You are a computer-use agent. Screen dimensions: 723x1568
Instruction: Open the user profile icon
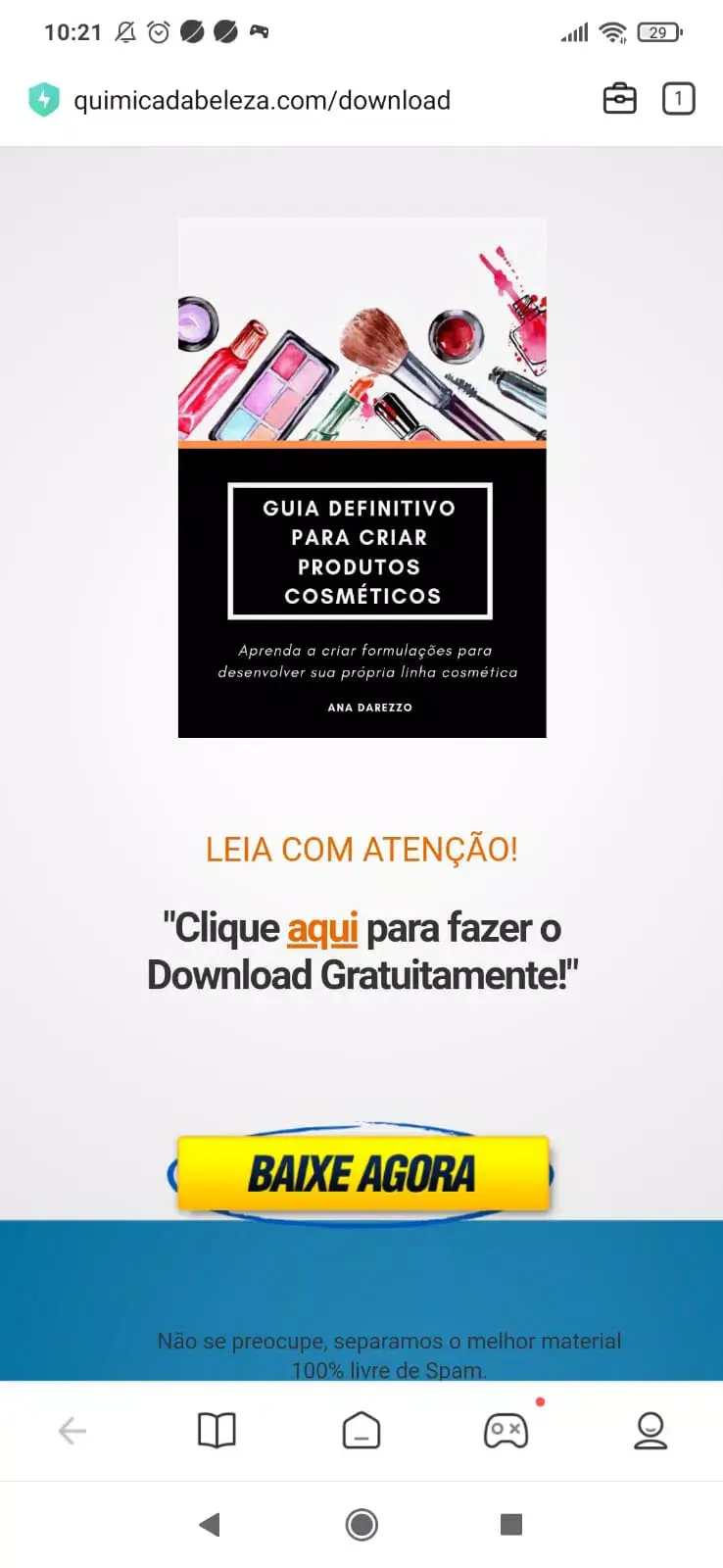[x=651, y=1431]
